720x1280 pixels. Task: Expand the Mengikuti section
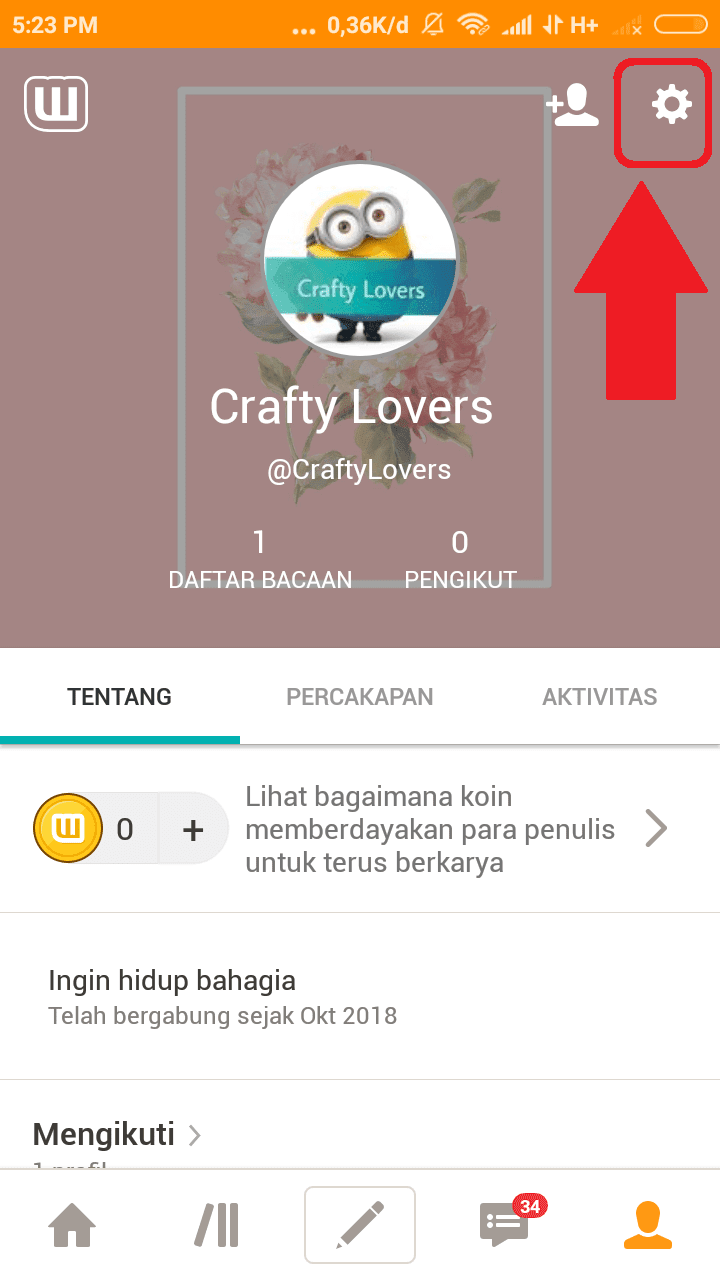(x=103, y=1135)
